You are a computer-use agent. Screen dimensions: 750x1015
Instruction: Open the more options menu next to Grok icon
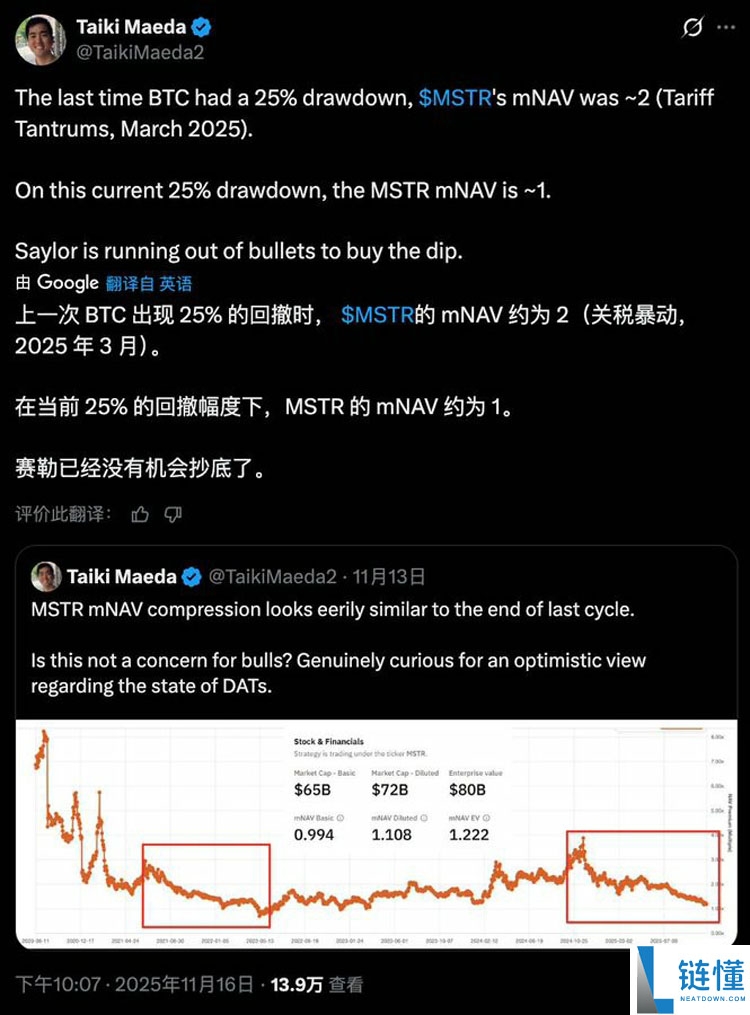[727, 26]
